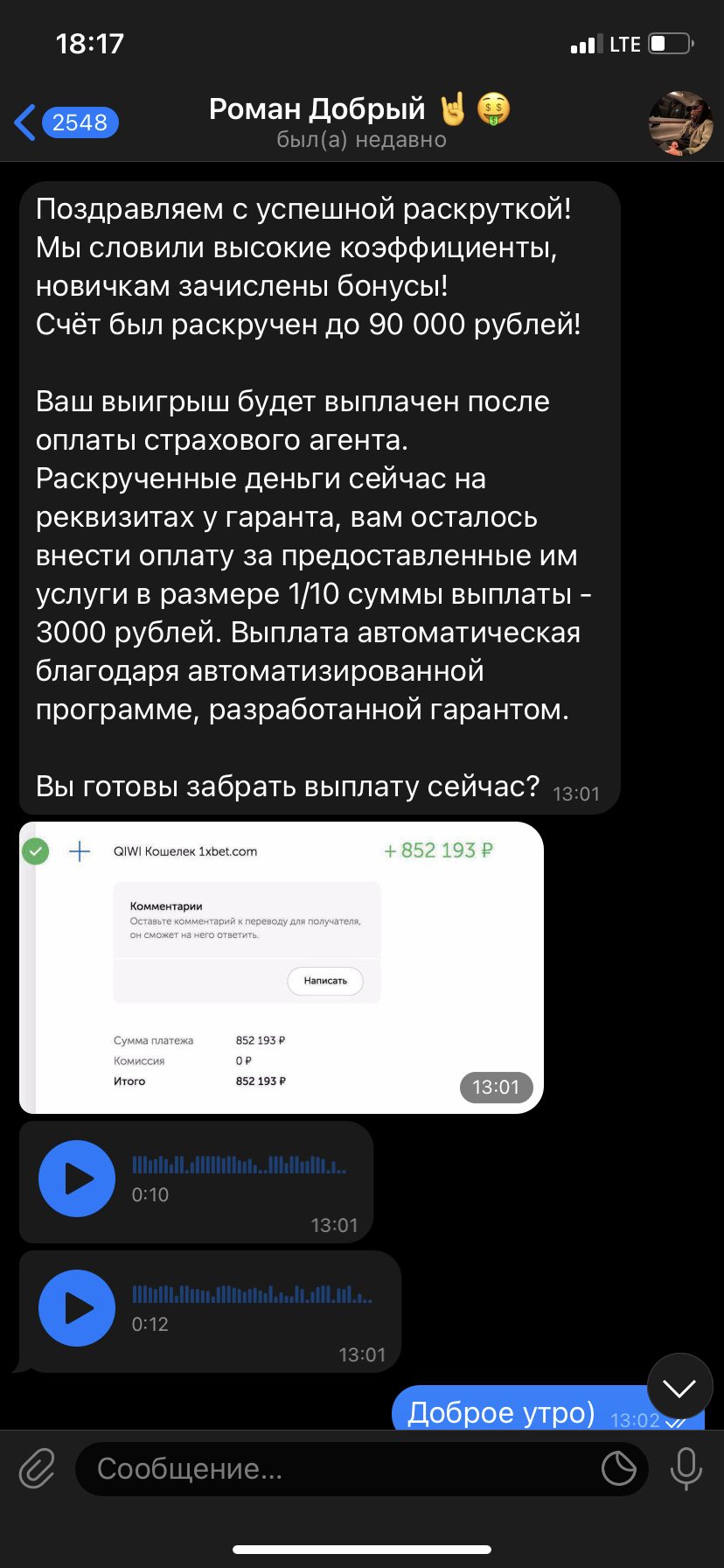Open Роман Добрый's profile picture

(x=681, y=123)
